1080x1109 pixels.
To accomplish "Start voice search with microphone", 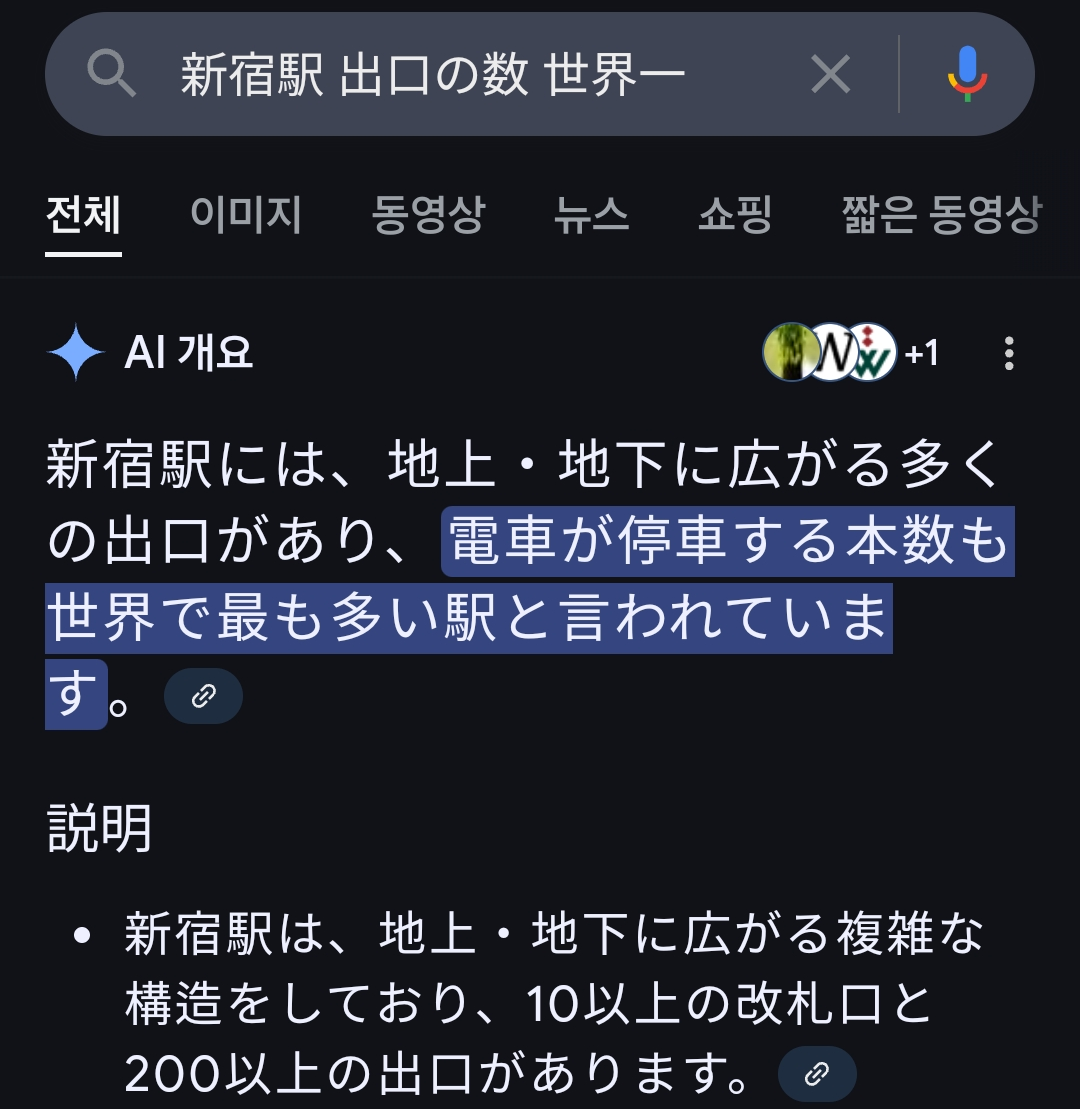I will click(x=966, y=74).
